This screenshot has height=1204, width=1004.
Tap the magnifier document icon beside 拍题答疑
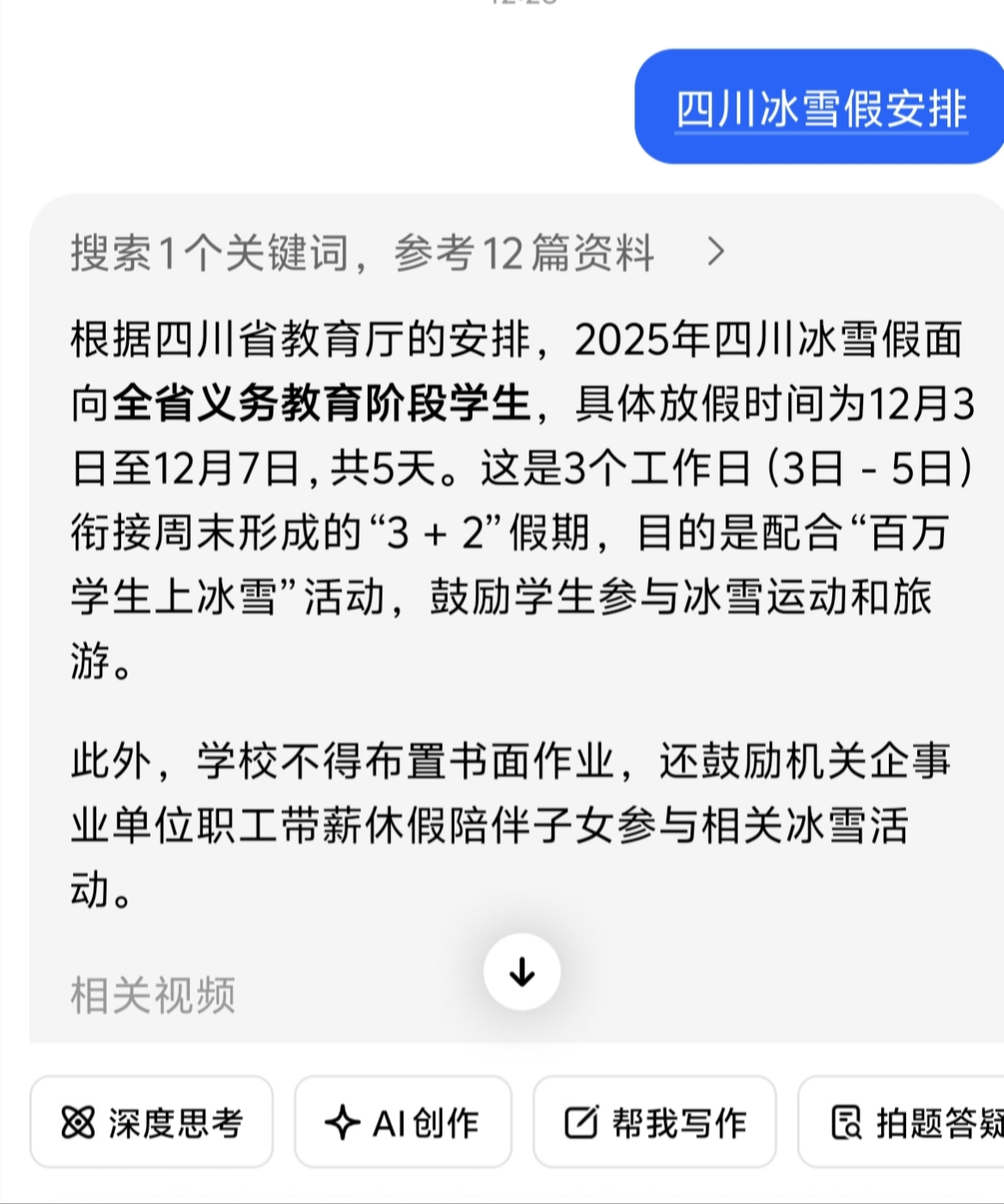(x=848, y=1121)
